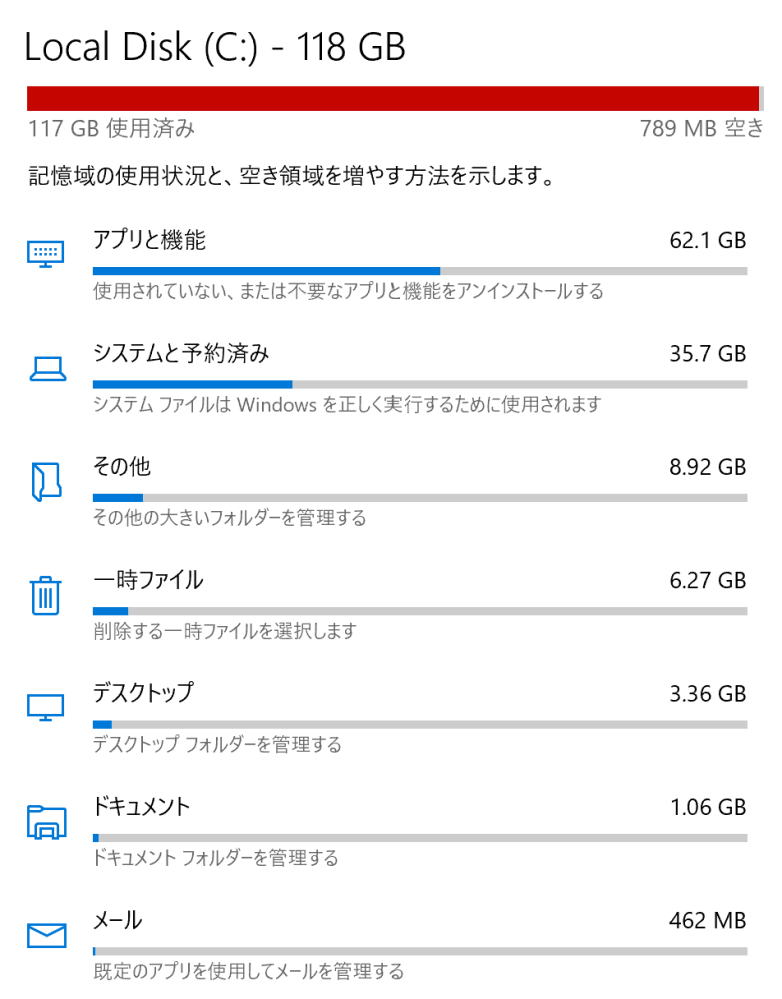The width and height of the screenshot is (782, 999).
Task: Click the システムと予約済み laptop icon
Action: [45, 366]
